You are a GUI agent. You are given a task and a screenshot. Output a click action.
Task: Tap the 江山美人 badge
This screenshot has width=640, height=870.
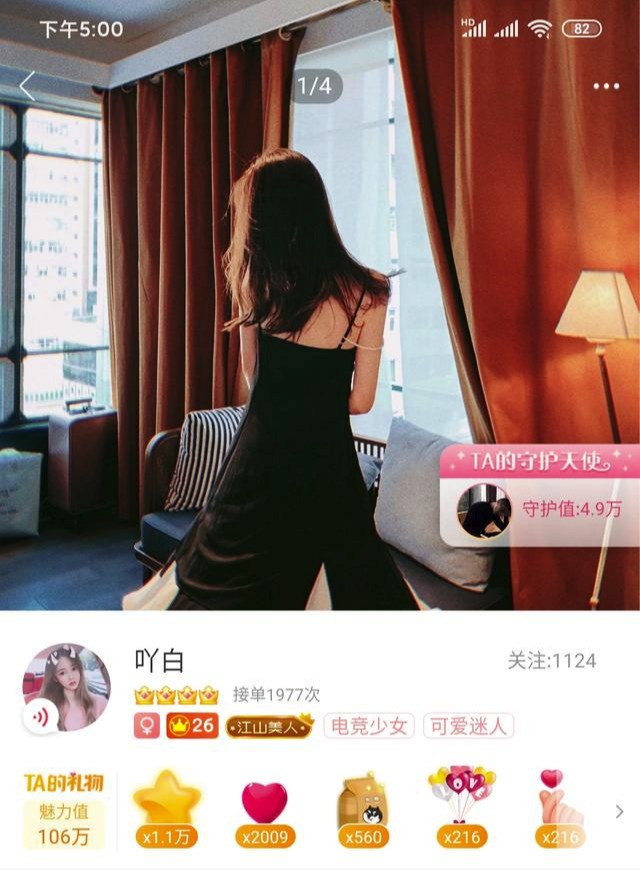point(269,726)
